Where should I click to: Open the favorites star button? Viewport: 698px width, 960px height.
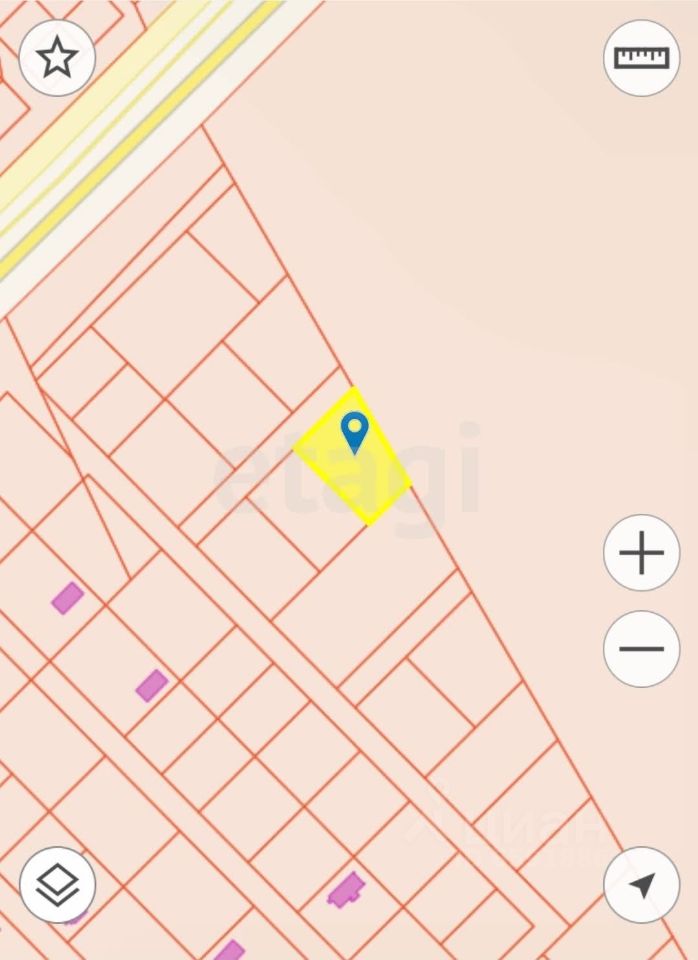coord(57,58)
